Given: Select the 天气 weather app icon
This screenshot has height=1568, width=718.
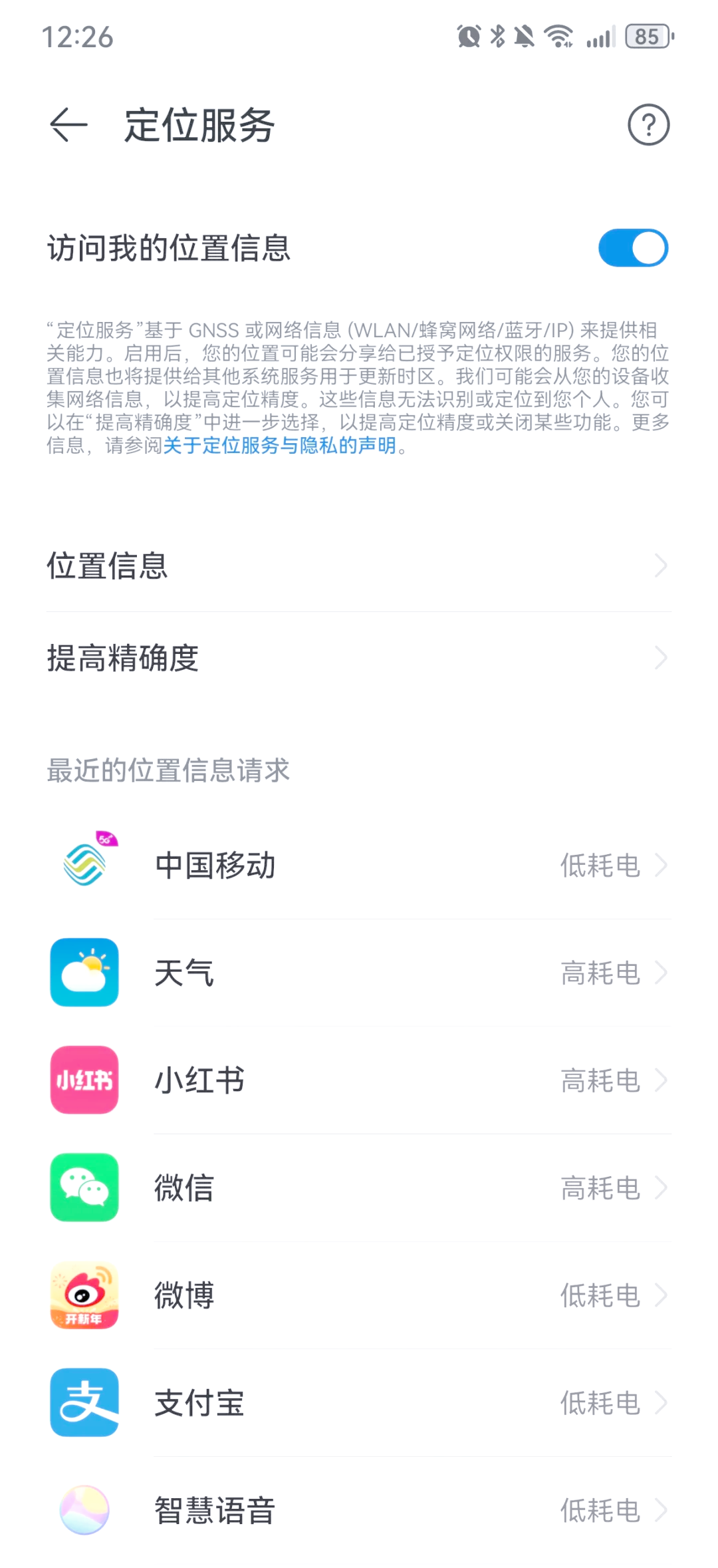Looking at the screenshot, I should coord(84,972).
